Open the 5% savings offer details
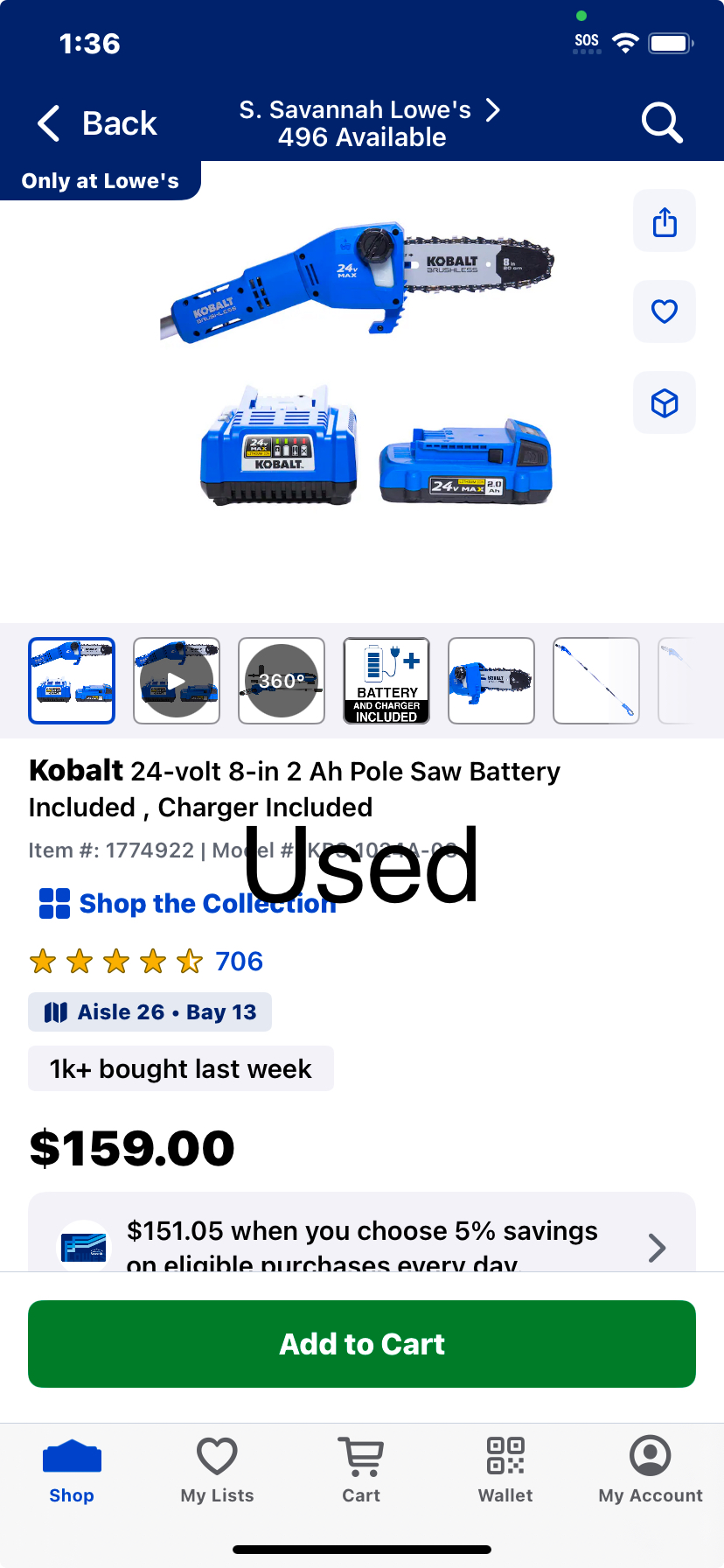The width and height of the screenshot is (724, 1568). click(362, 1232)
